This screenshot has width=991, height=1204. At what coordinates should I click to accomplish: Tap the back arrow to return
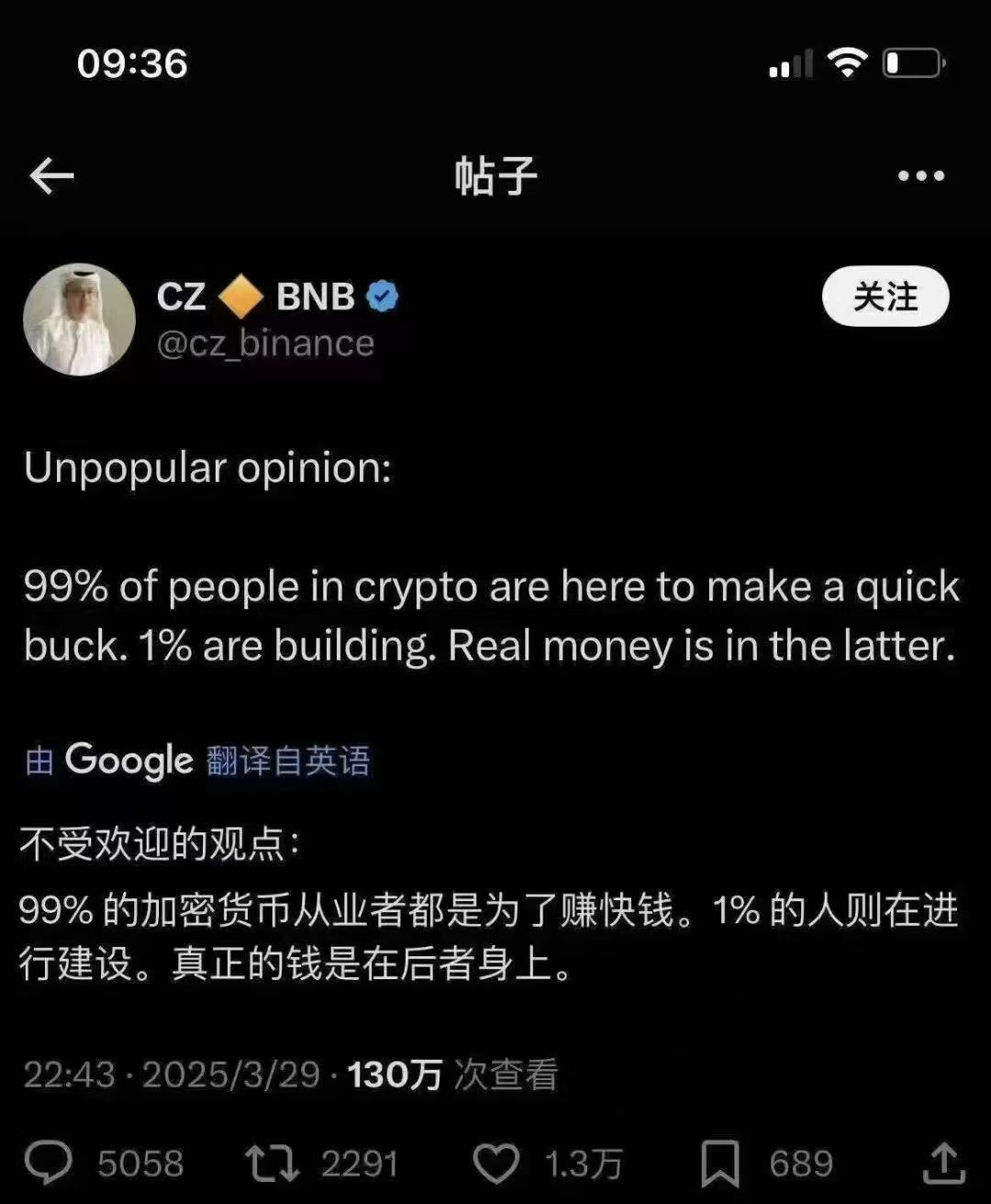click(51, 174)
